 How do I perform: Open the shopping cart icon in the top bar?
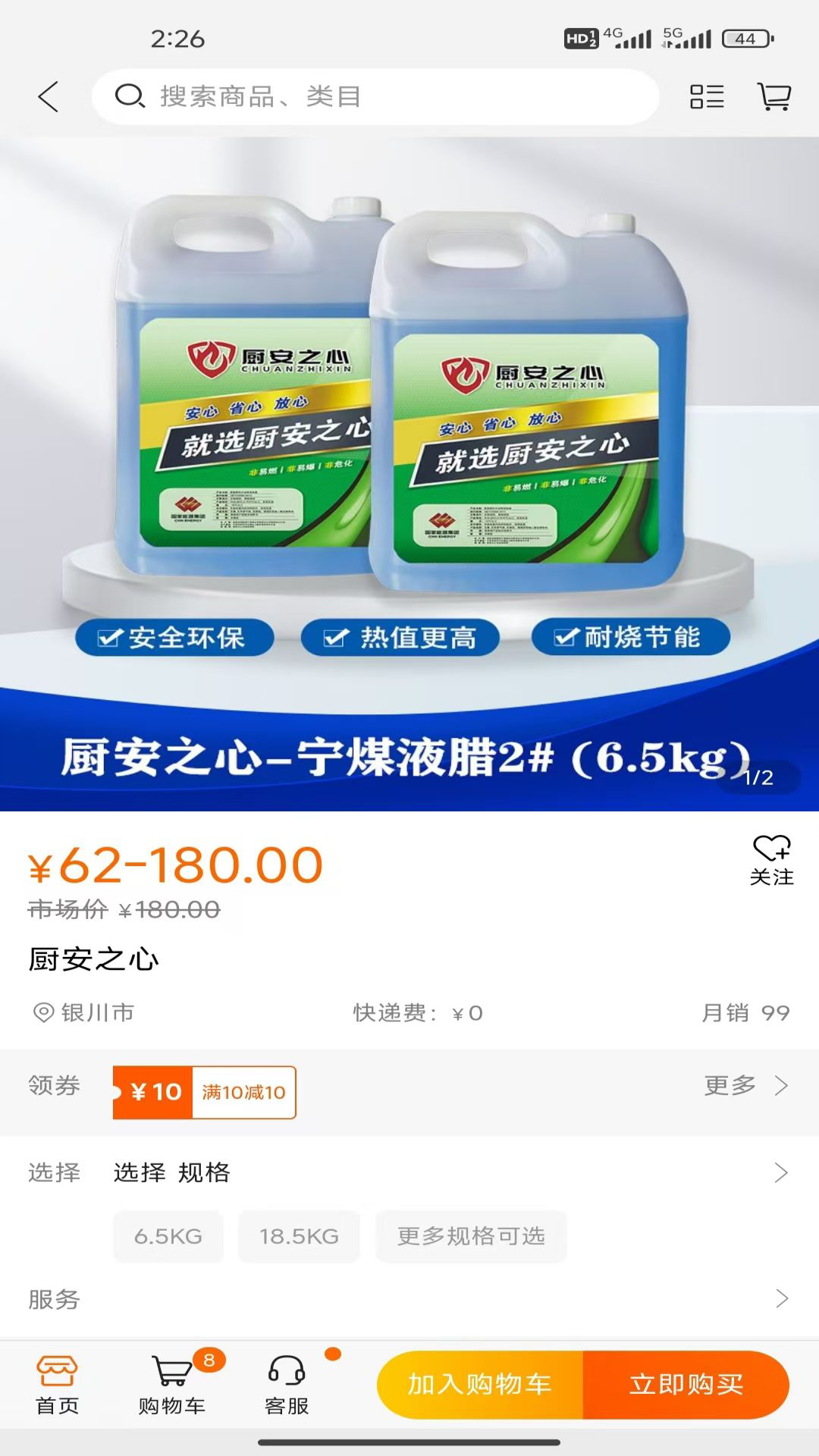(774, 97)
